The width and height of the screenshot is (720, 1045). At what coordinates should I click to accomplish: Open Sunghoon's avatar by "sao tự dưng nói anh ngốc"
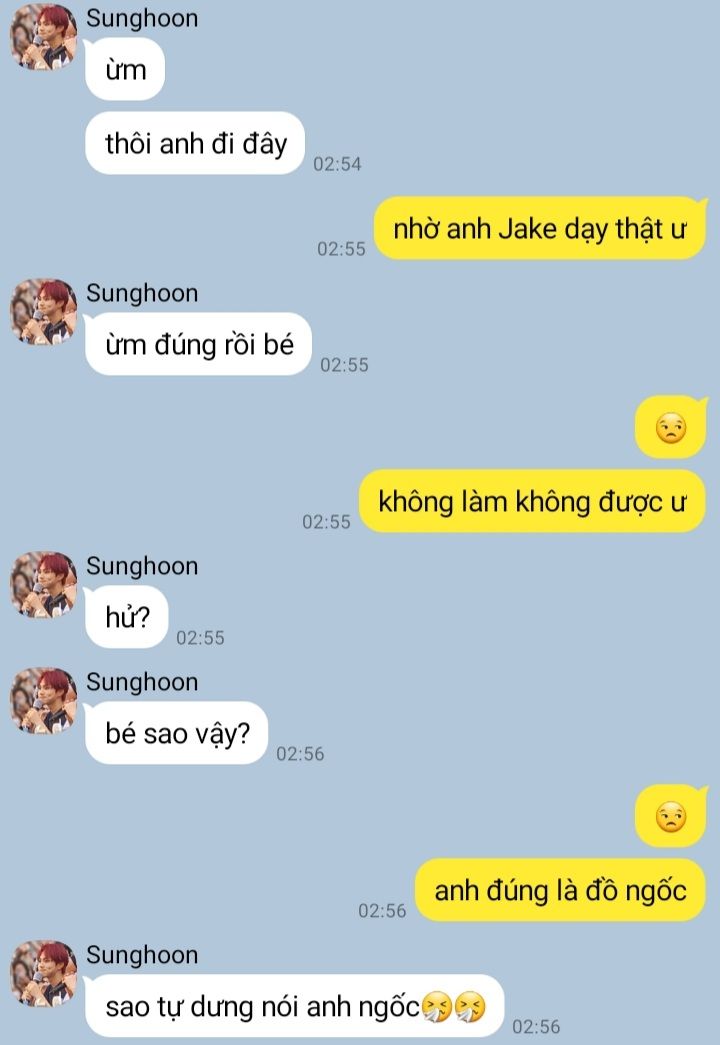[x=43, y=973]
